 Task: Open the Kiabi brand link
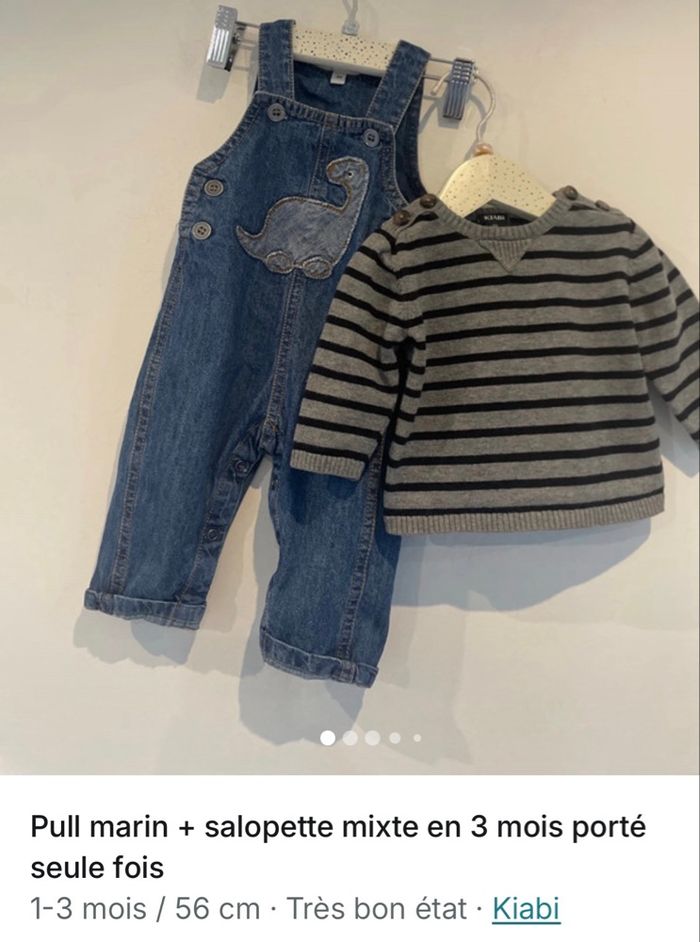point(527,909)
